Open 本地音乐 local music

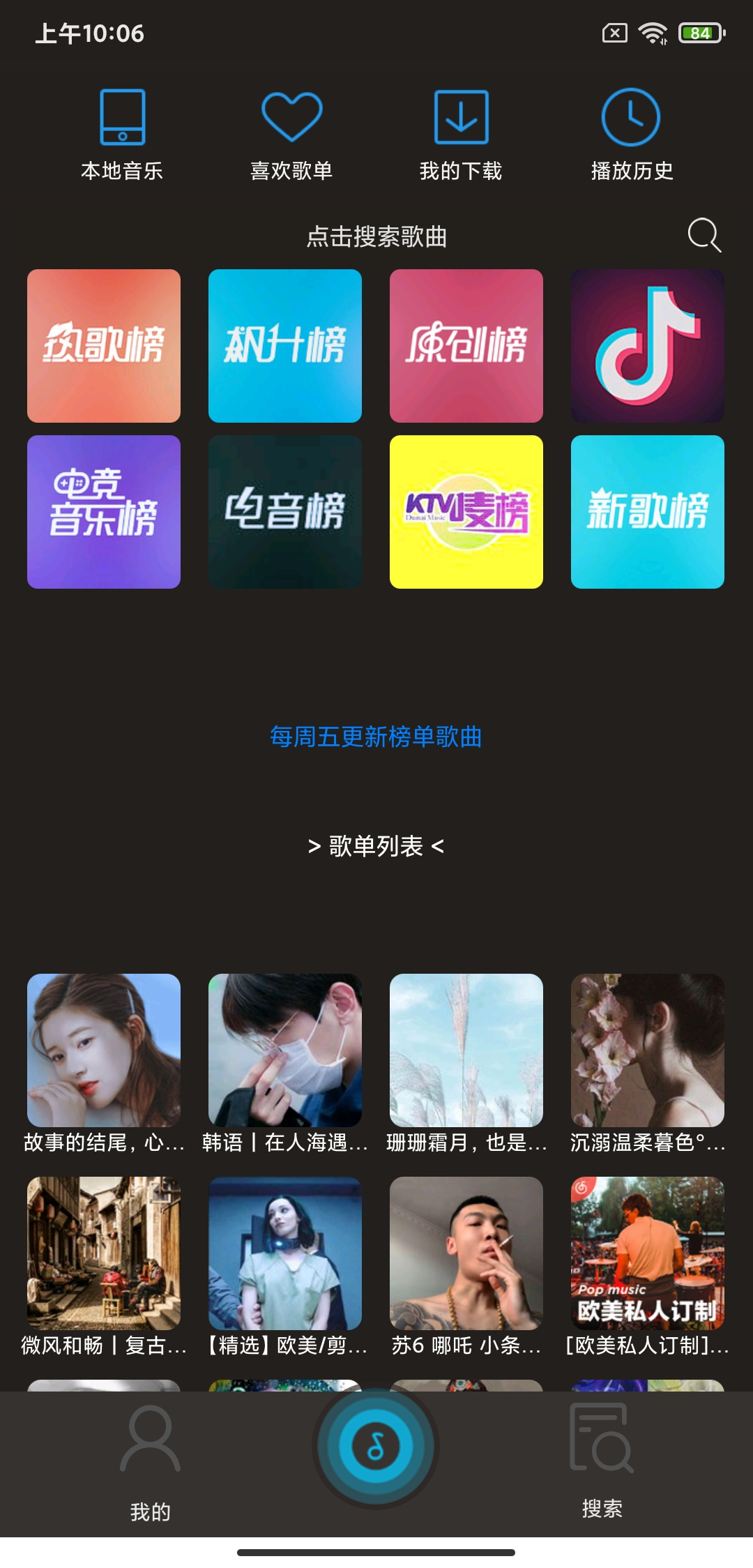(x=122, y=134)
